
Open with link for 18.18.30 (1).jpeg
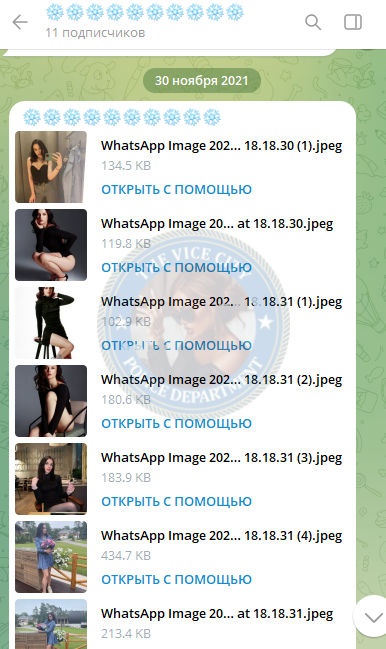click(177, 190)
